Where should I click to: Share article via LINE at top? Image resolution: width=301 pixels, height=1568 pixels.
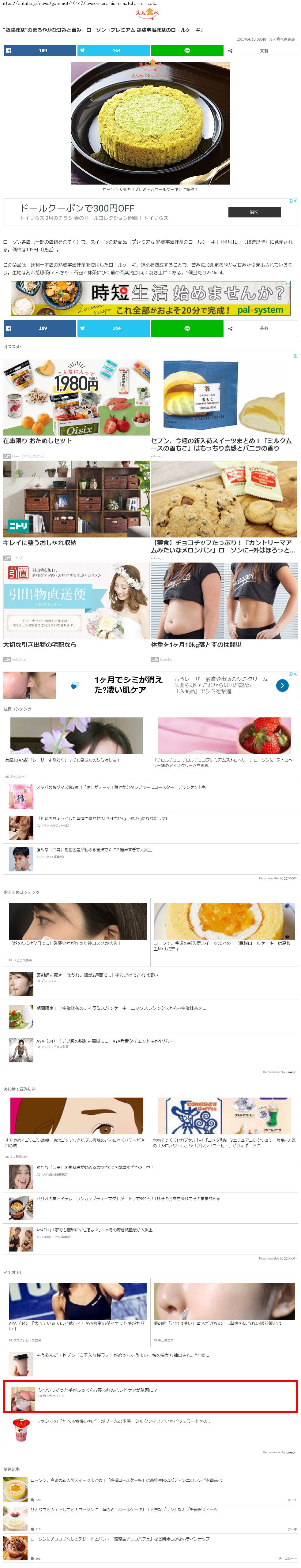coord(187,51)
